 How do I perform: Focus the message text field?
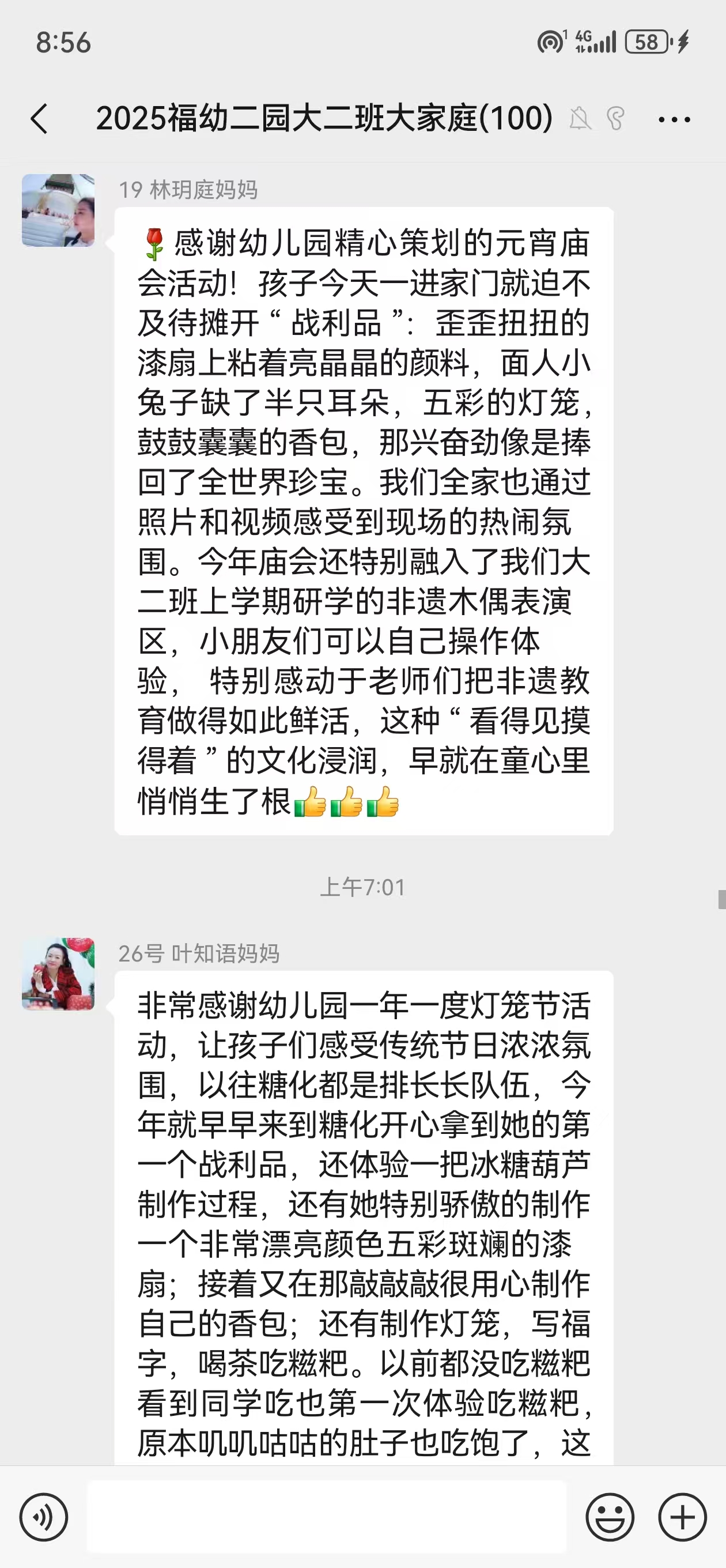pos(327,1517)
